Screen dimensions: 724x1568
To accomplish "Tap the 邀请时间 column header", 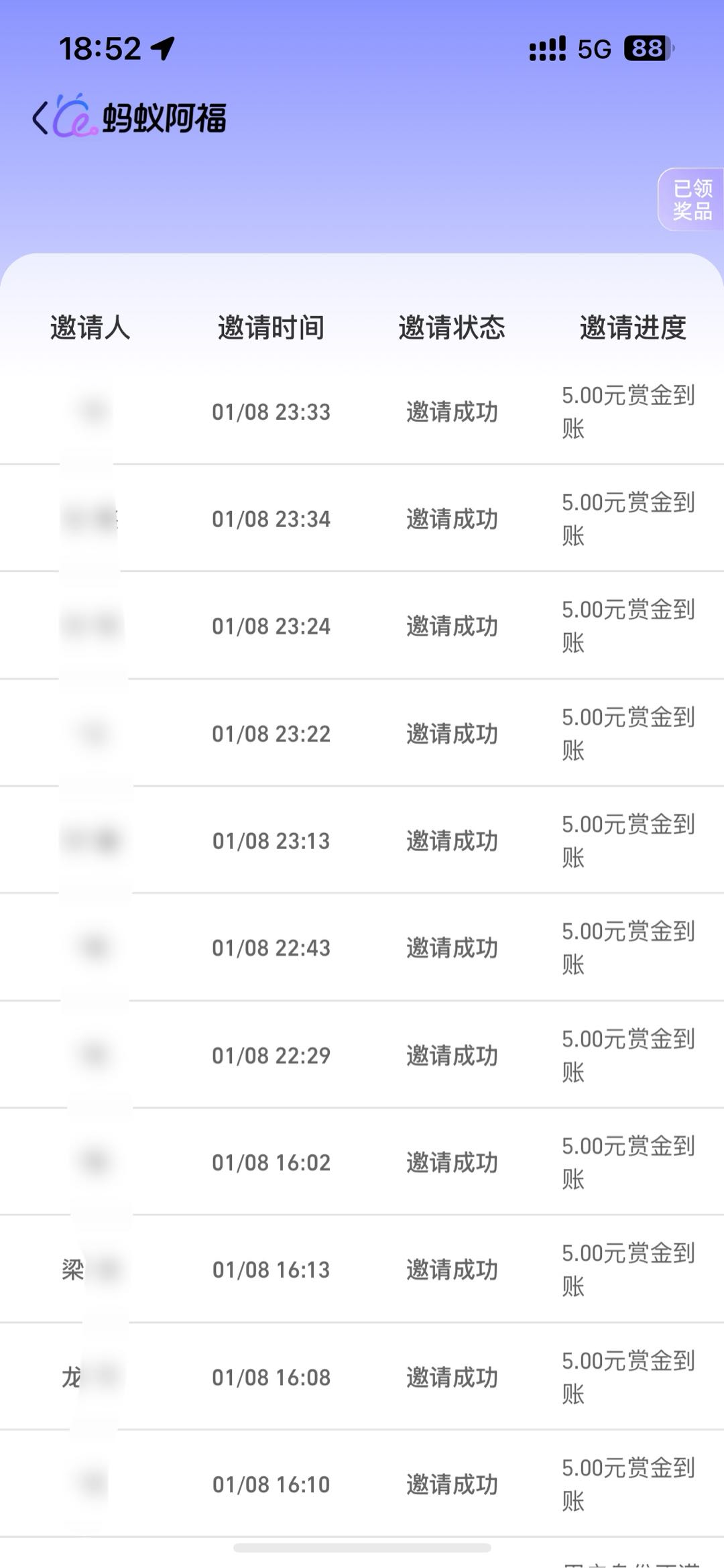I will tap(271, 327).
